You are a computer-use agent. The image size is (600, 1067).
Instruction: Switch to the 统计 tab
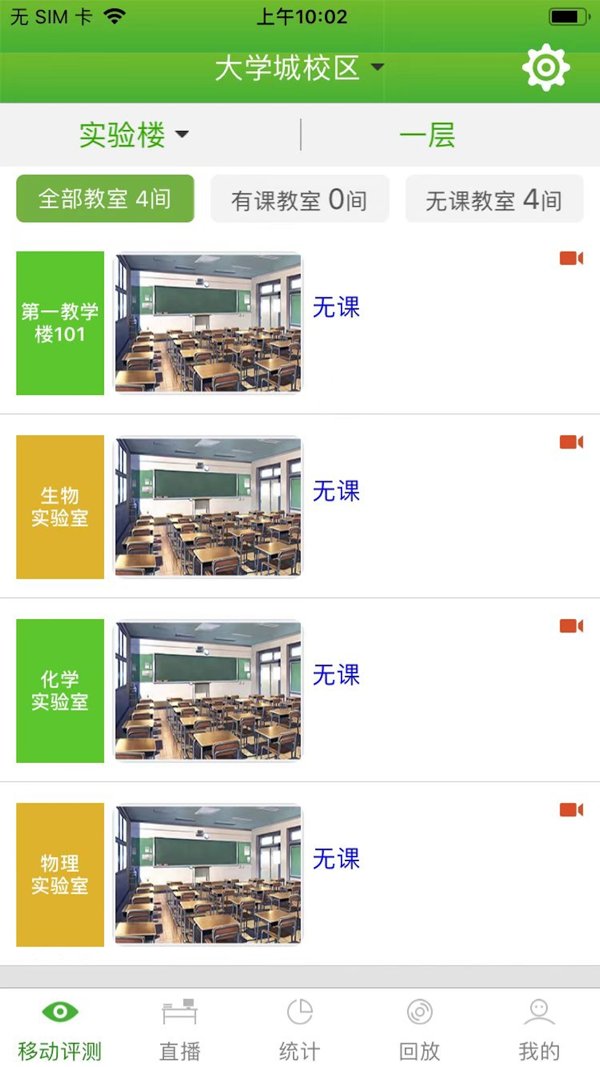click(300, 1028)
